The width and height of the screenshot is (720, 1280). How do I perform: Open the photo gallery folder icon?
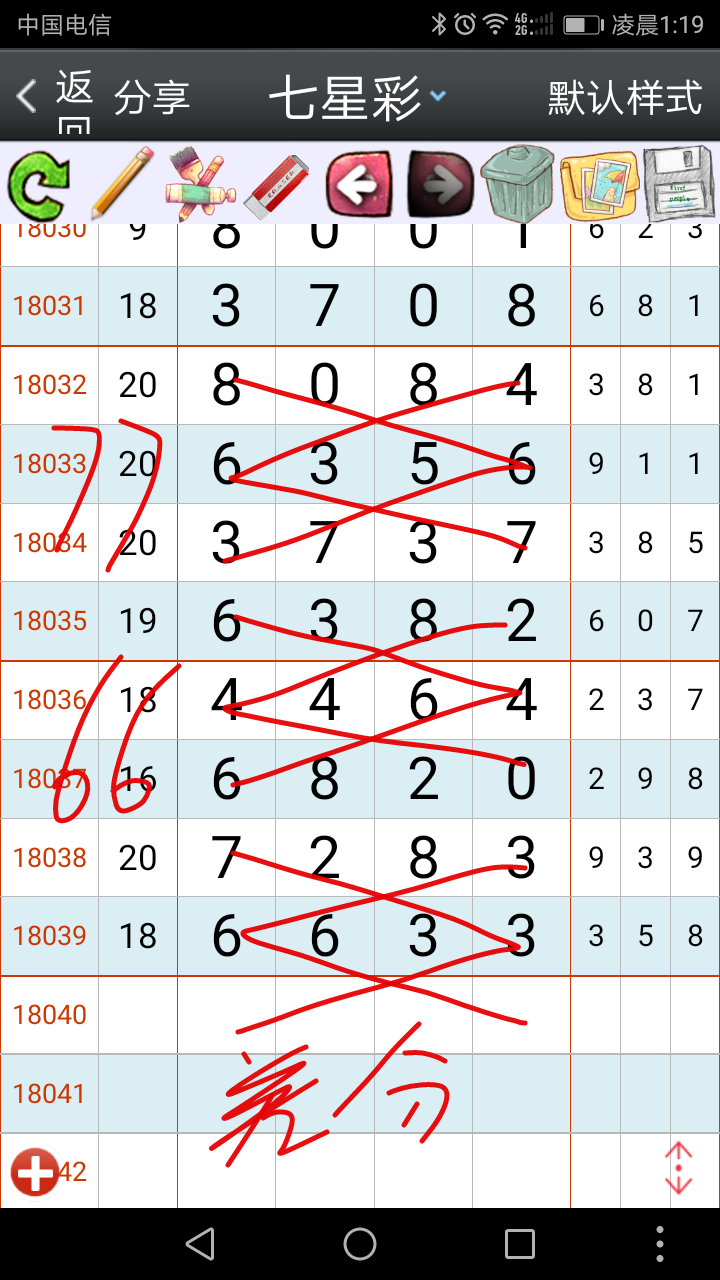(x=598, y=184)
